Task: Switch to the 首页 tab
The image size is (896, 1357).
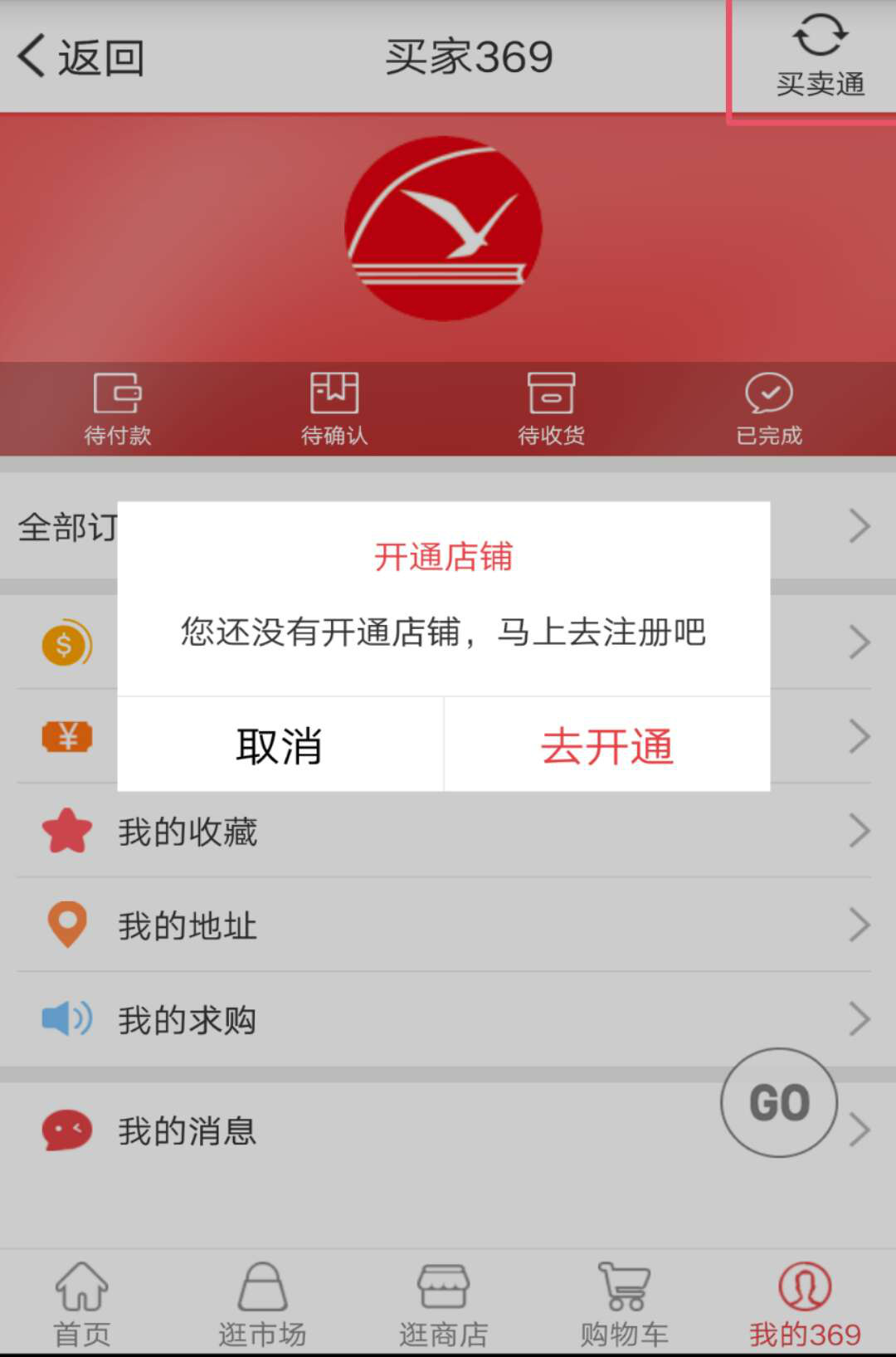Action: [x=81, y=1303]
